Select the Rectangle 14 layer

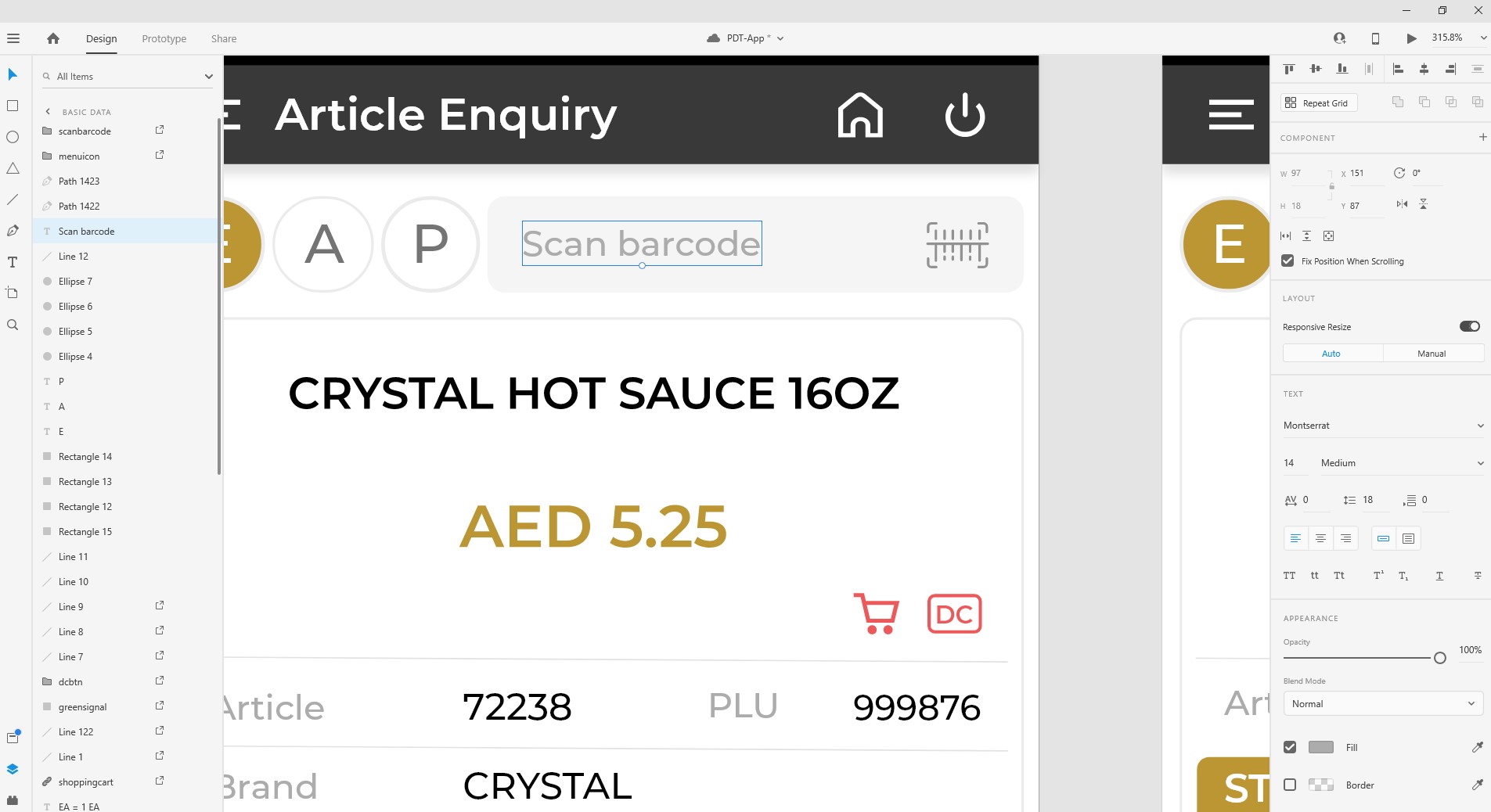click(x=85, y=457)
